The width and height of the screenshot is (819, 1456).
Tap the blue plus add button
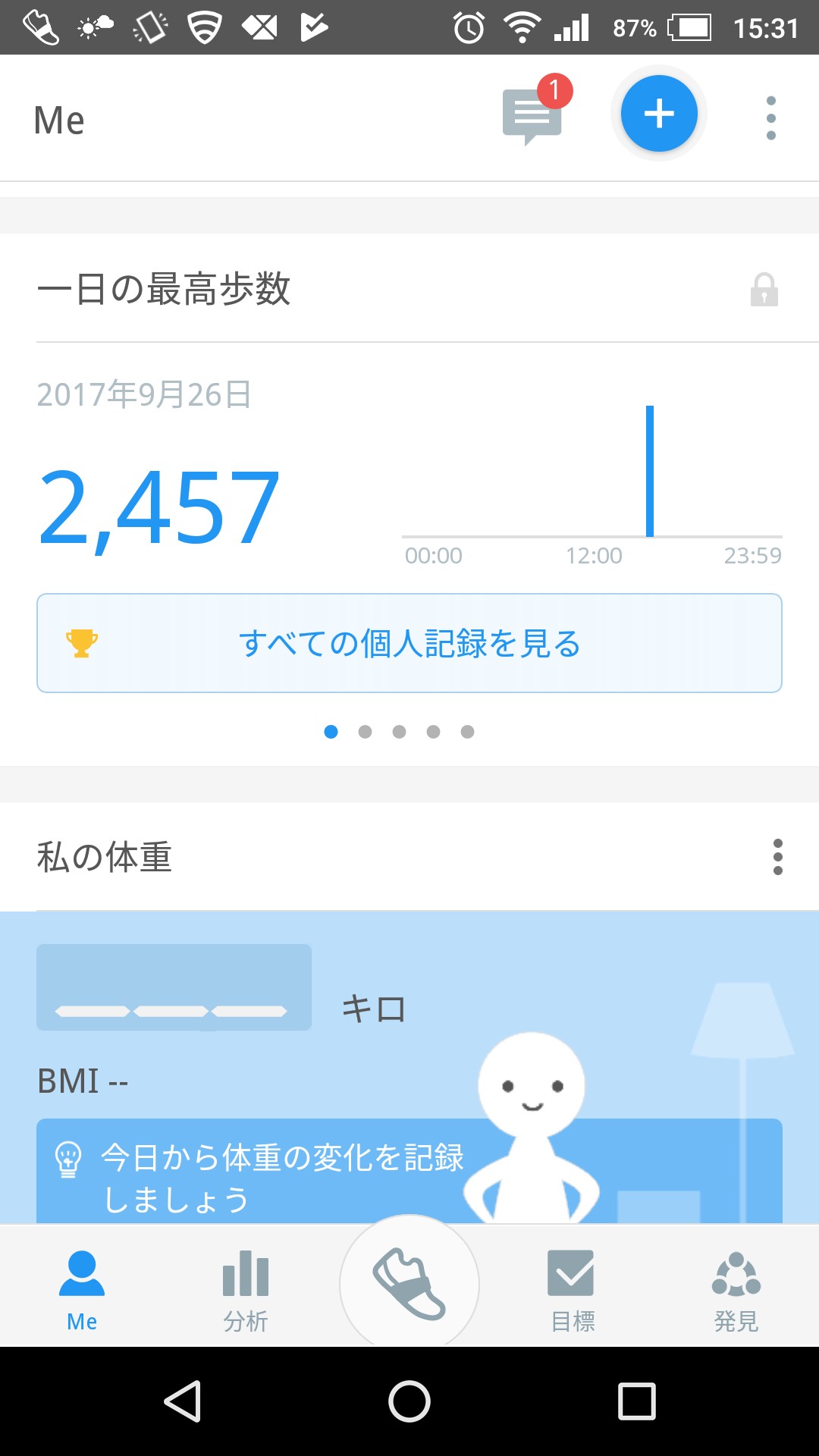coord(658,114)
